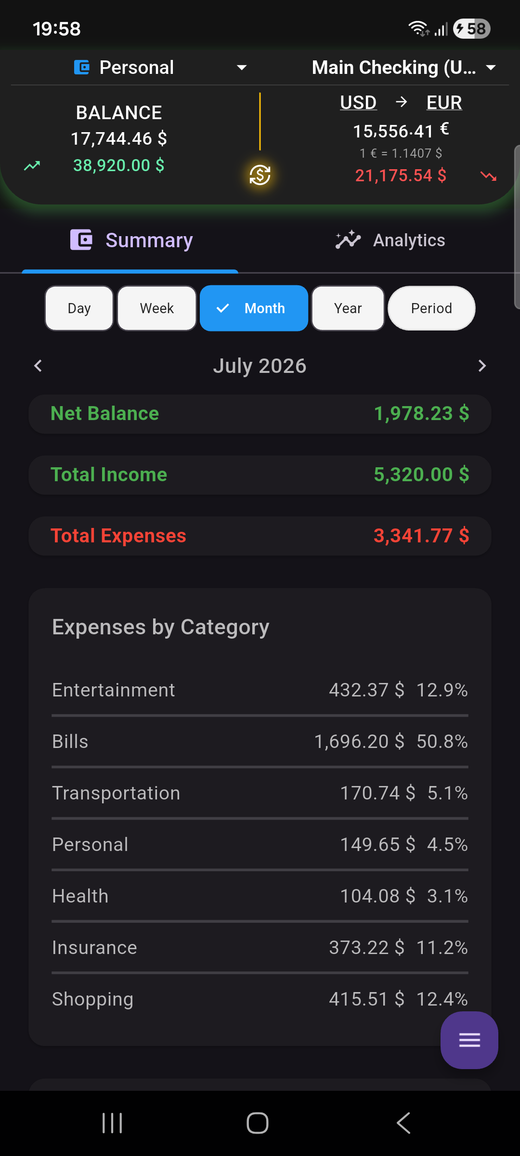Change the EUR target currency
The width and height of the screenshot is (520, 1156).
[445, 102]
